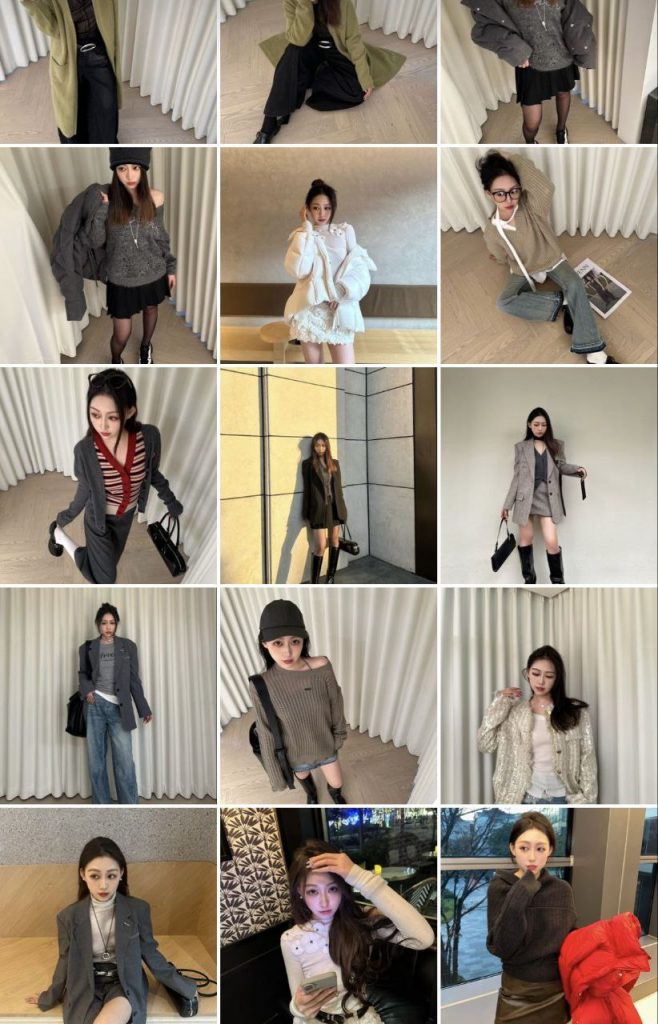This screenshot has width=658, height=1024.
Task: Open standing green coat photo
Action: (x=108, y=70)
